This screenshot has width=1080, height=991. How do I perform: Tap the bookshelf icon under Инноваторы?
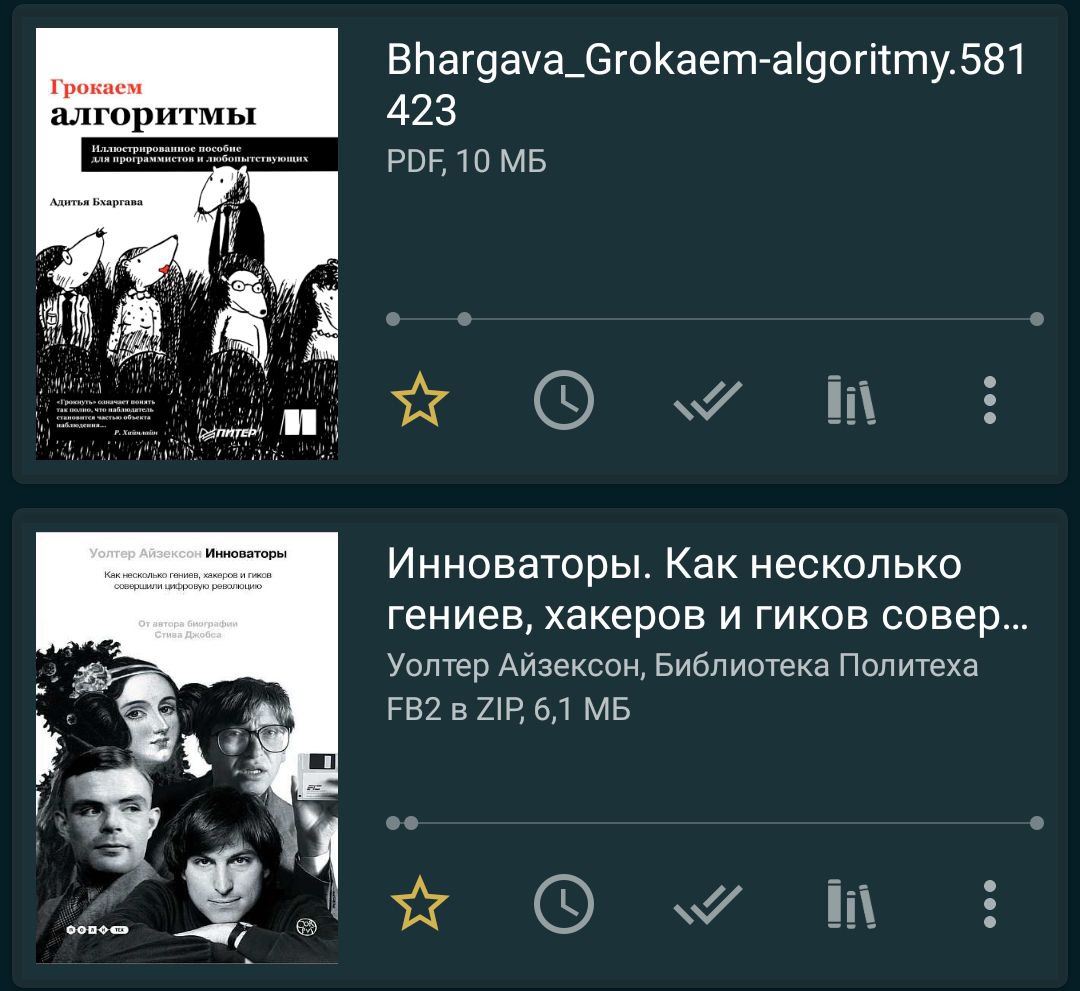coord(851,904)
